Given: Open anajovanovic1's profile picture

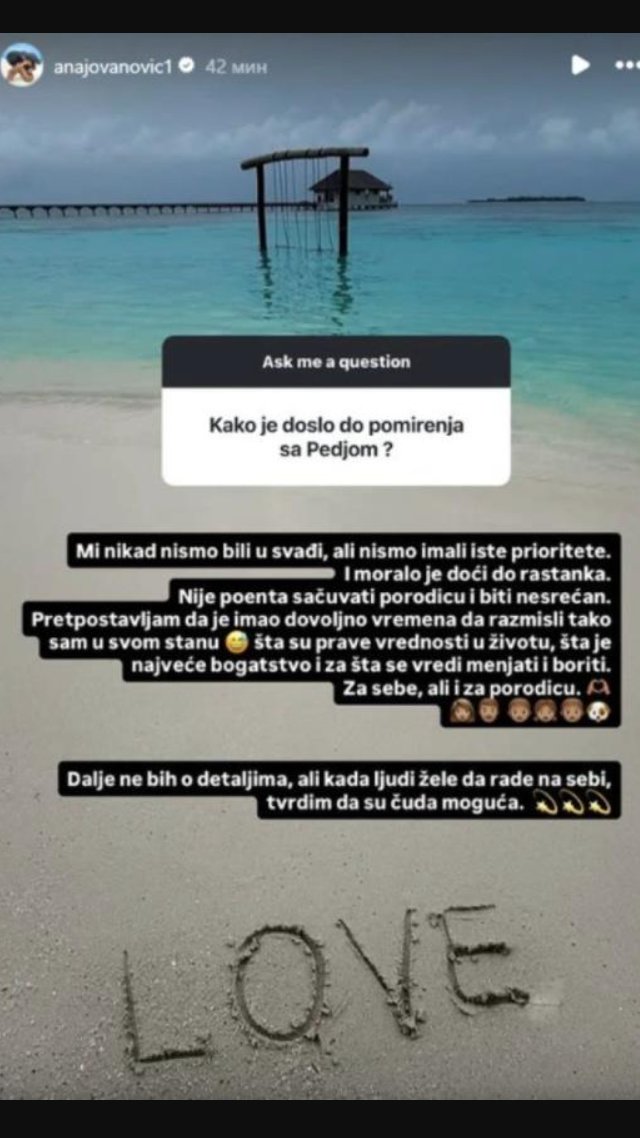Looking at the screenshot, I should tap(22, 65).
